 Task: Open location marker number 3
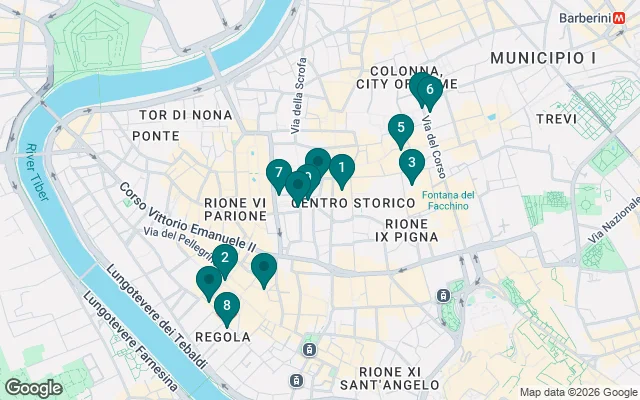[x=411, y=163]
